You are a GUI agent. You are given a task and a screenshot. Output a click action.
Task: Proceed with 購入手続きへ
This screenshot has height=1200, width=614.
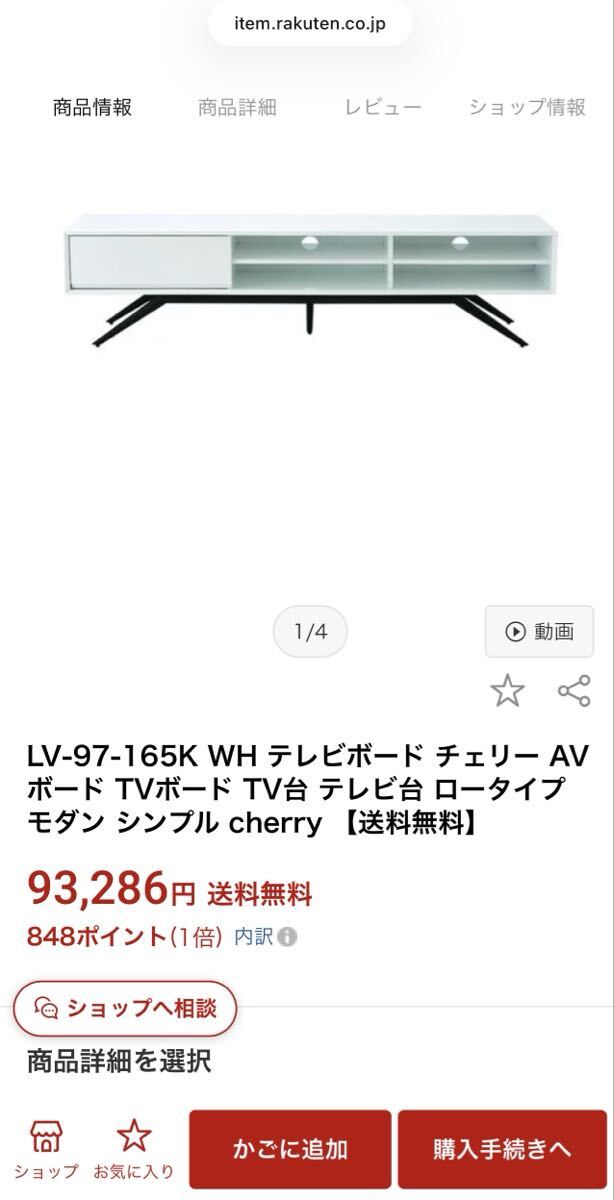(502, 1149)
